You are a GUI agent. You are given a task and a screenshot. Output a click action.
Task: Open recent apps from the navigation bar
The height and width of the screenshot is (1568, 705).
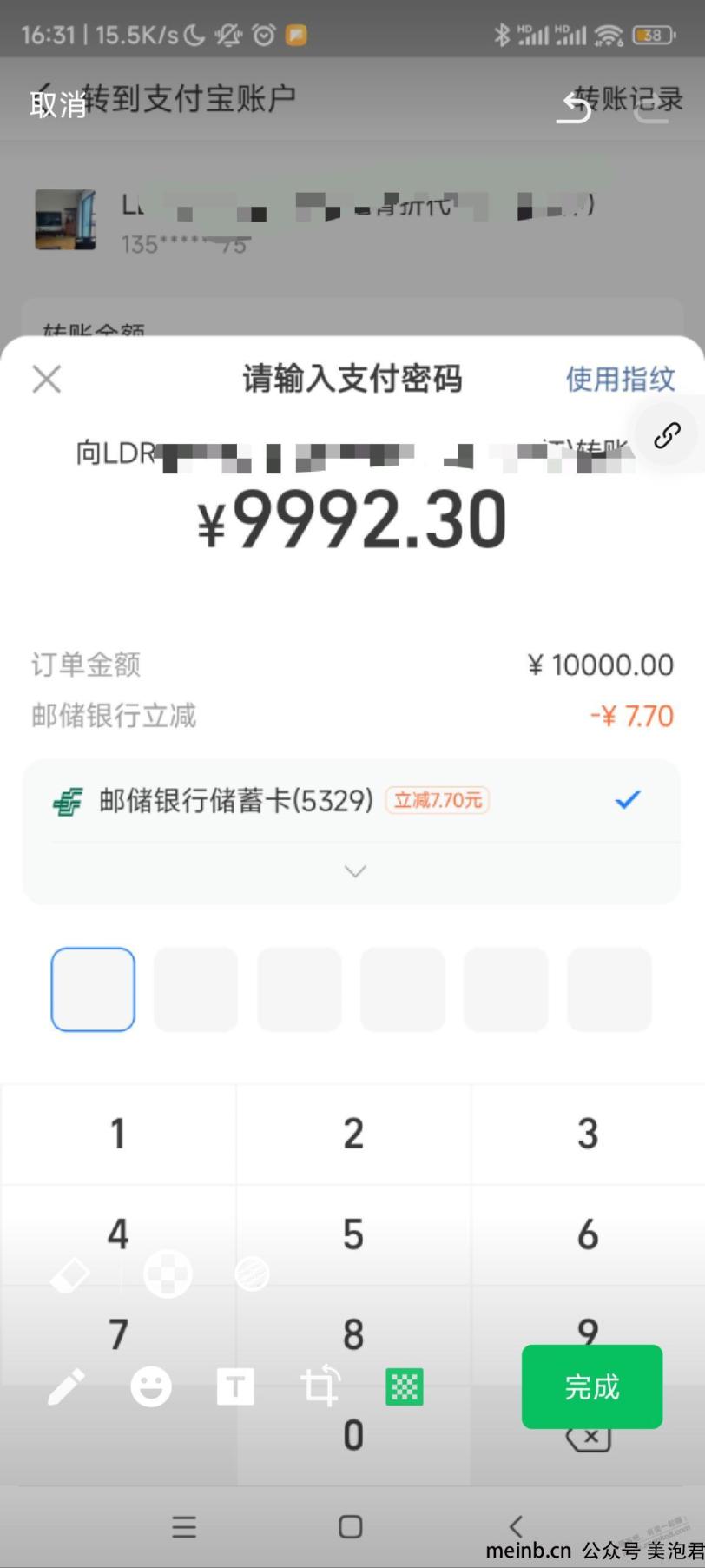[184, 1526]
